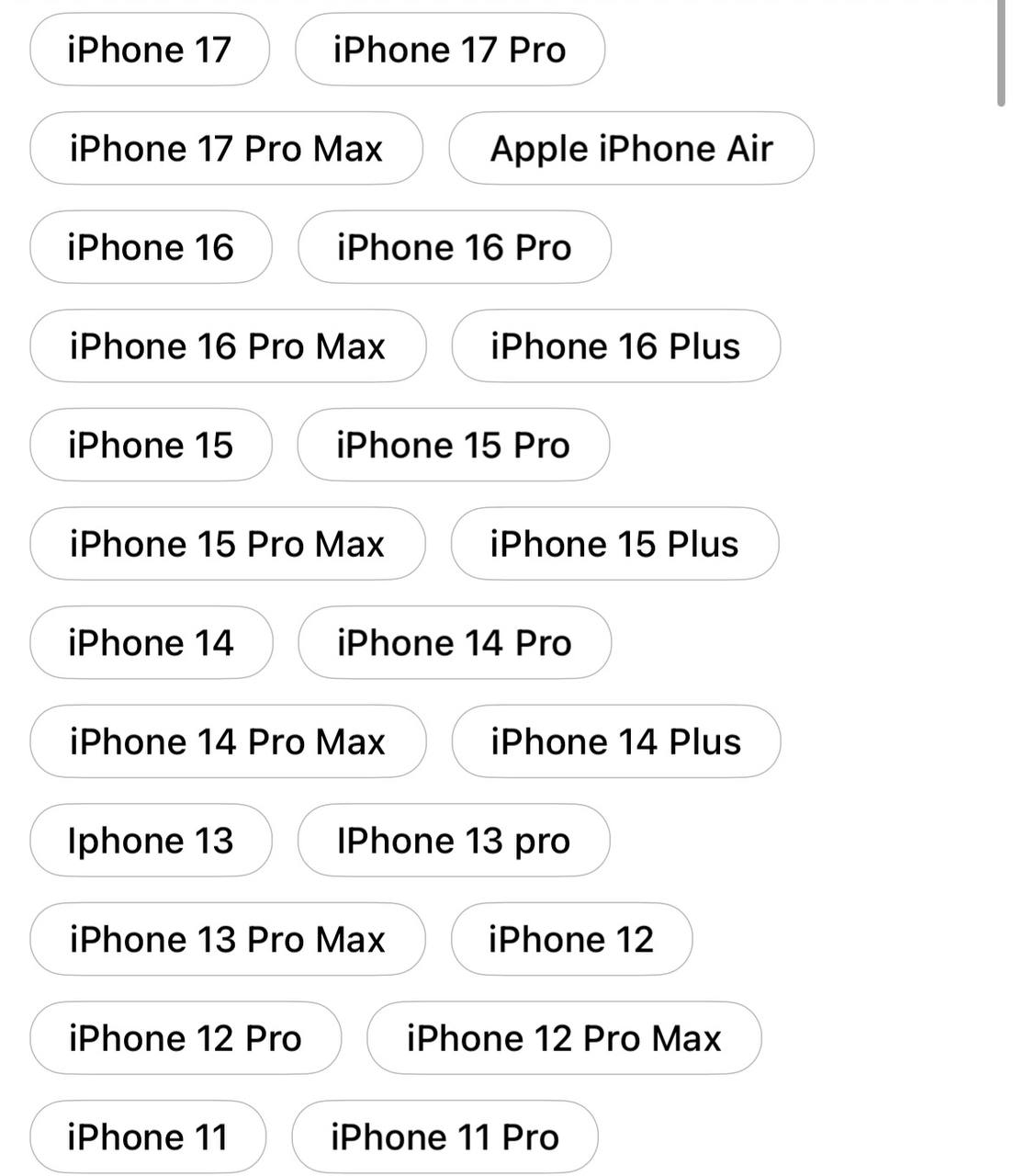Pick the iPhone 15 Plus chip
This screenshot has height=1176, width=1013.
[614, 544]
